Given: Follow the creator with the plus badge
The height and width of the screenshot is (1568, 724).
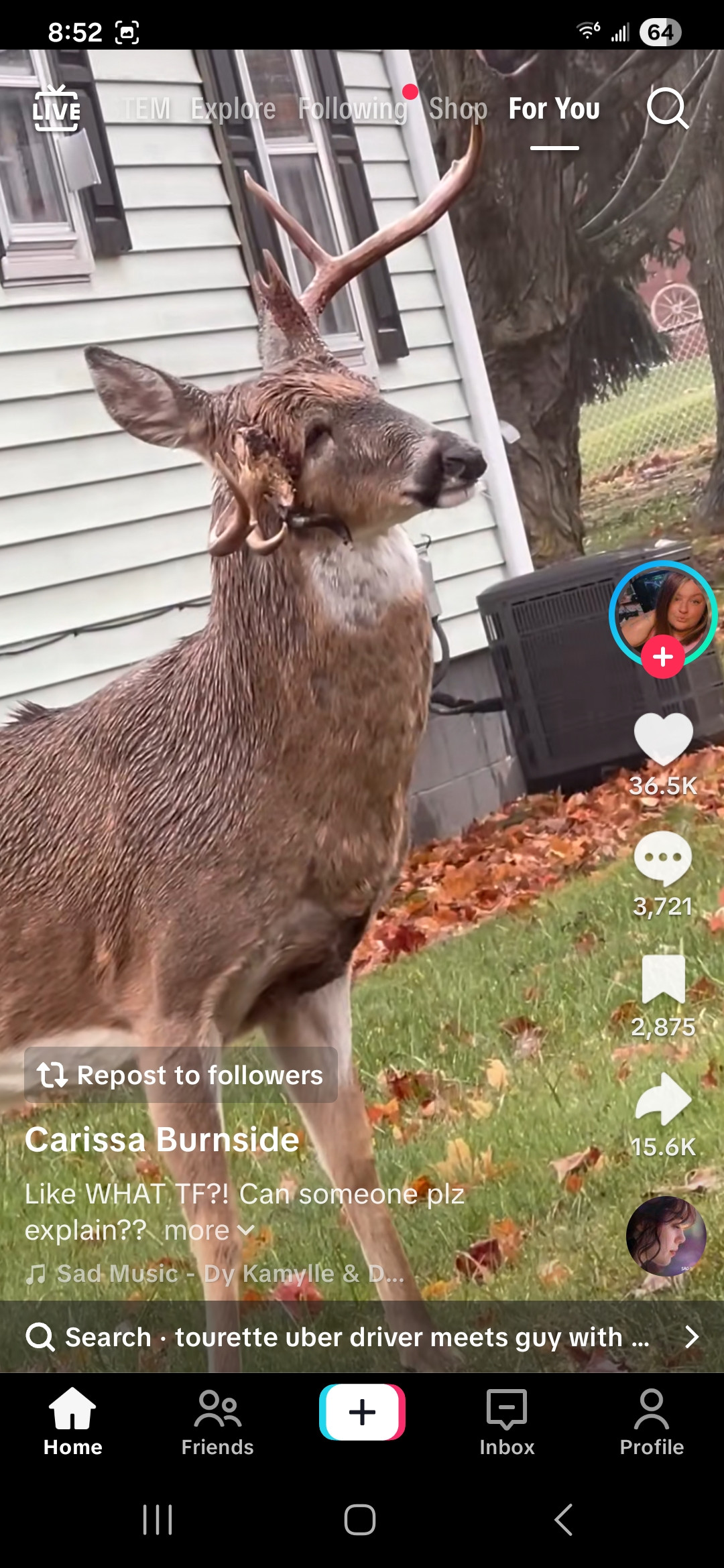Looking at the screenshot, I should click(x=662, y=657).
